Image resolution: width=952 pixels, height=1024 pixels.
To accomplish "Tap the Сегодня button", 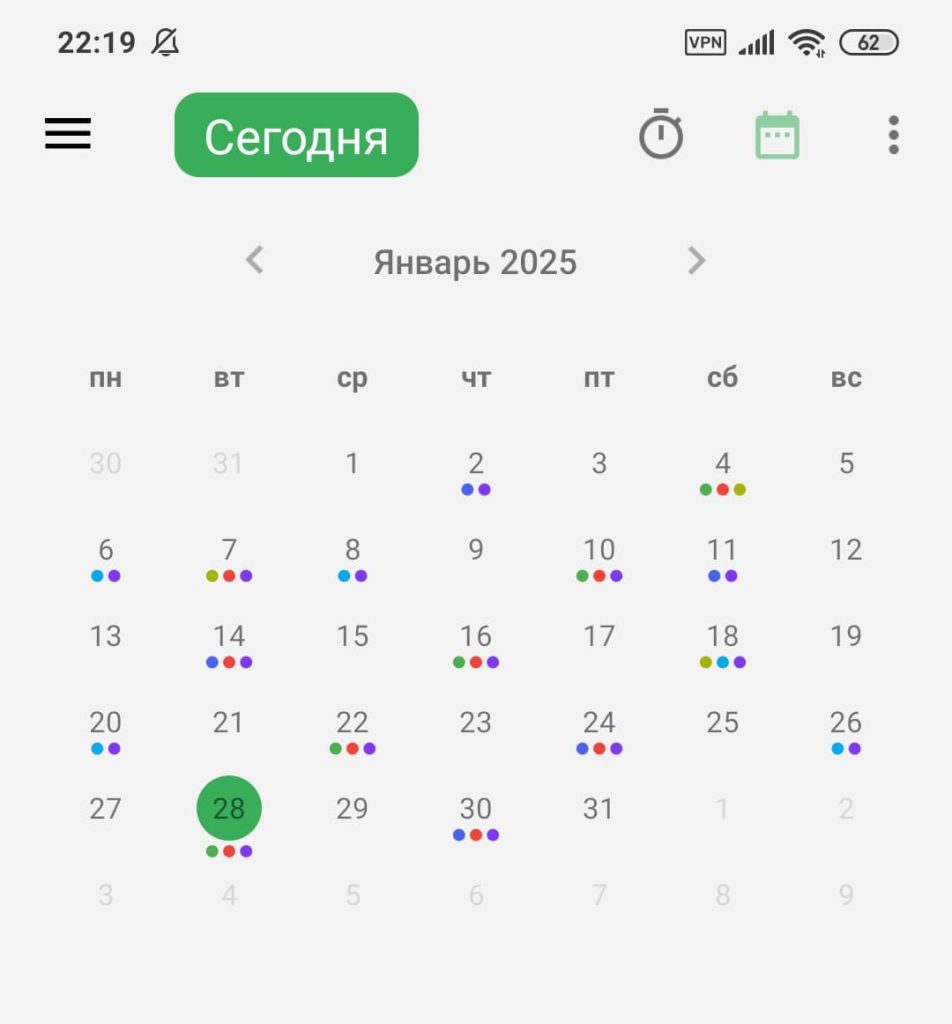I will click(x=296, y=136).
